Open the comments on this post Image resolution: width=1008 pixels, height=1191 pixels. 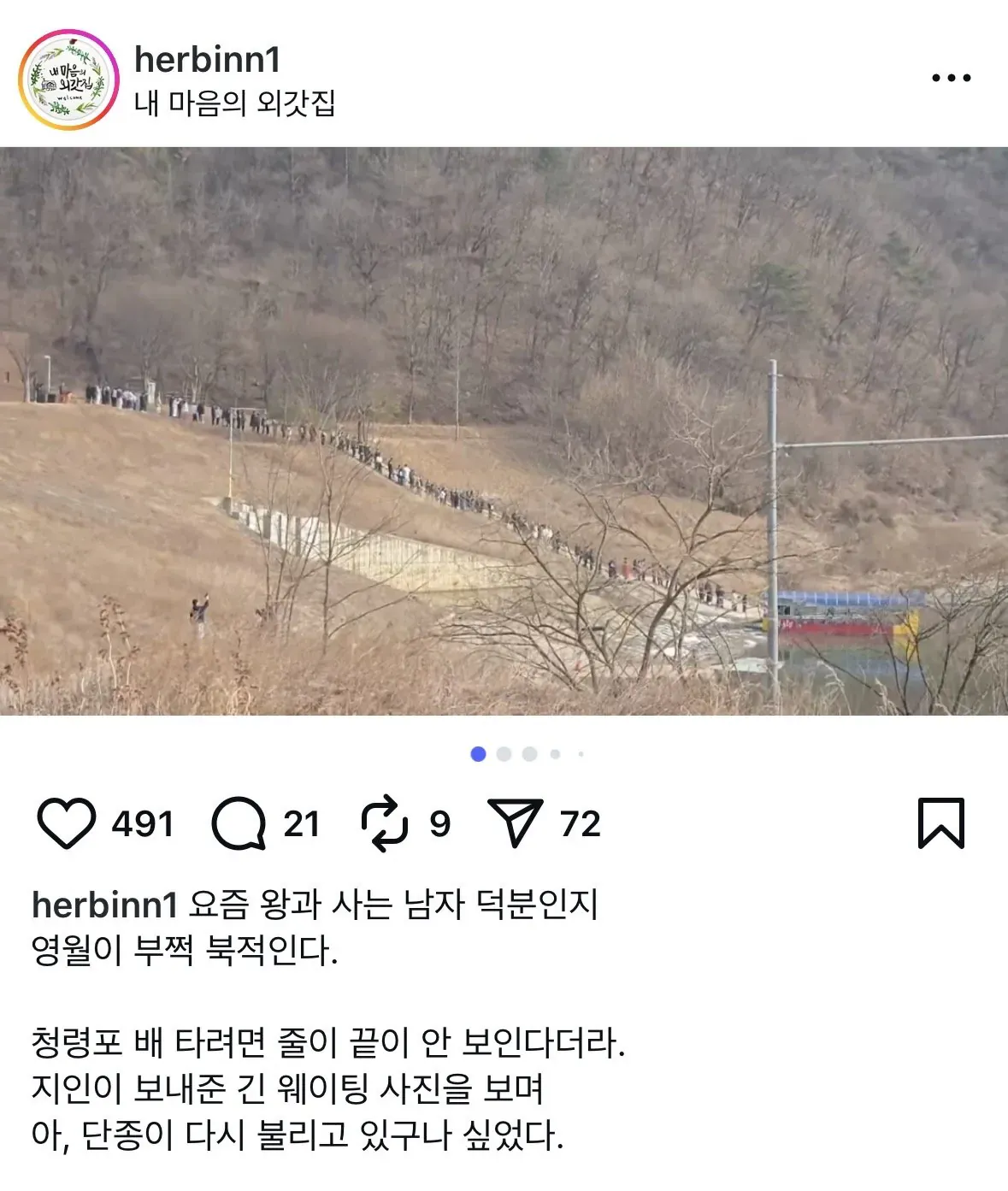tap(239, 823)
